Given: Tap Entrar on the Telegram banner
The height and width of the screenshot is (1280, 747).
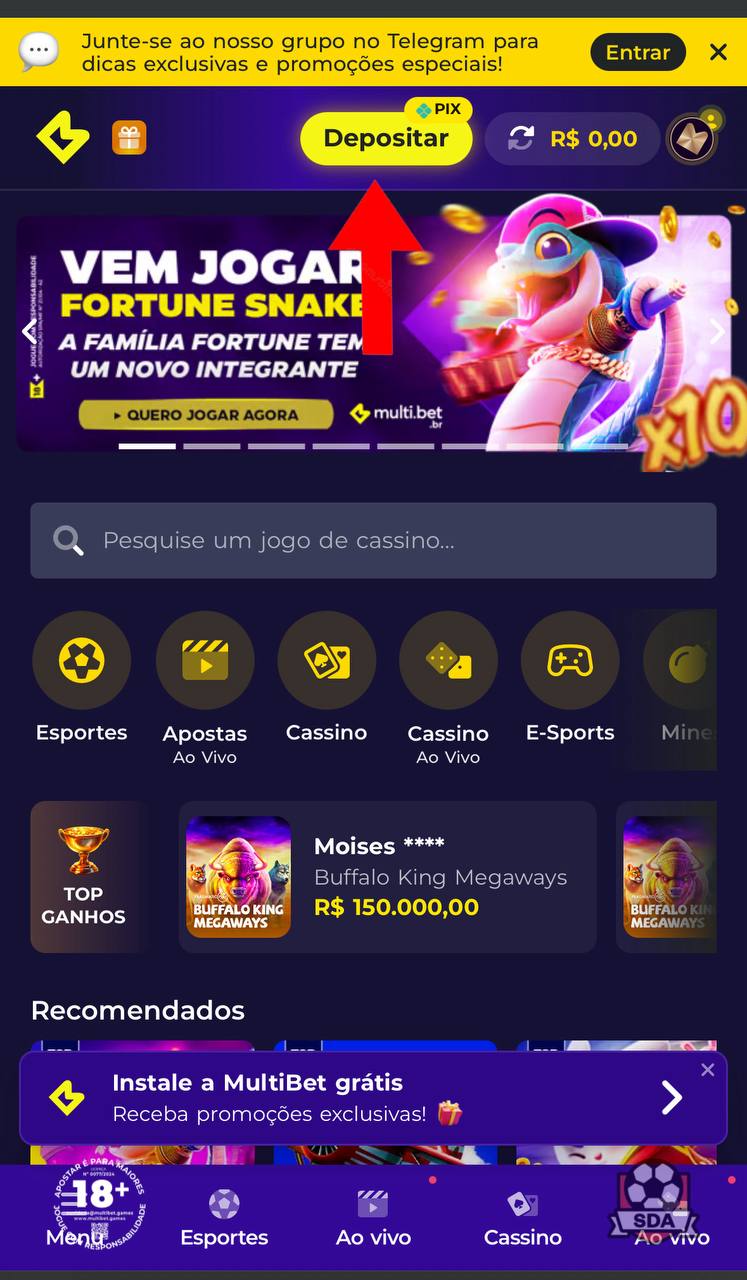Looking at the screenshot, I should (x=637, y=52).
